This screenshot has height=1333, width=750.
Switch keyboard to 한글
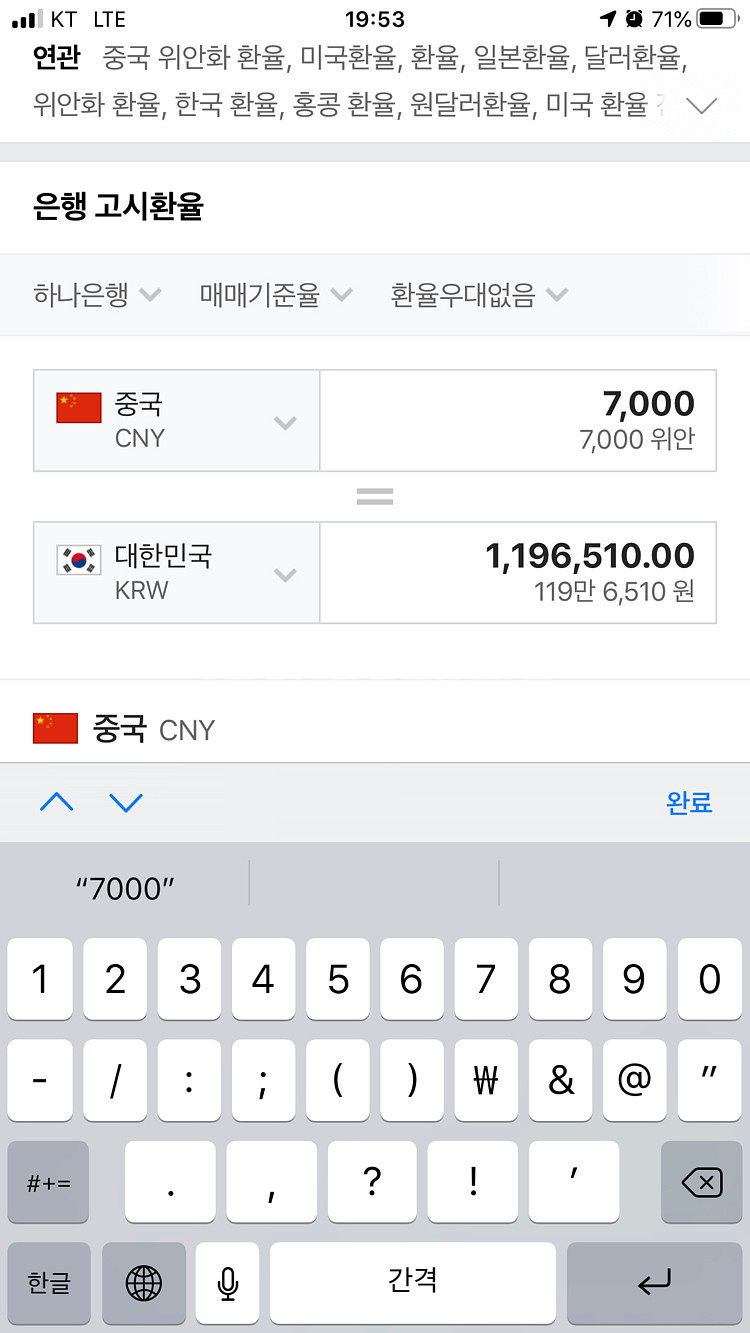pos(49,1283)
